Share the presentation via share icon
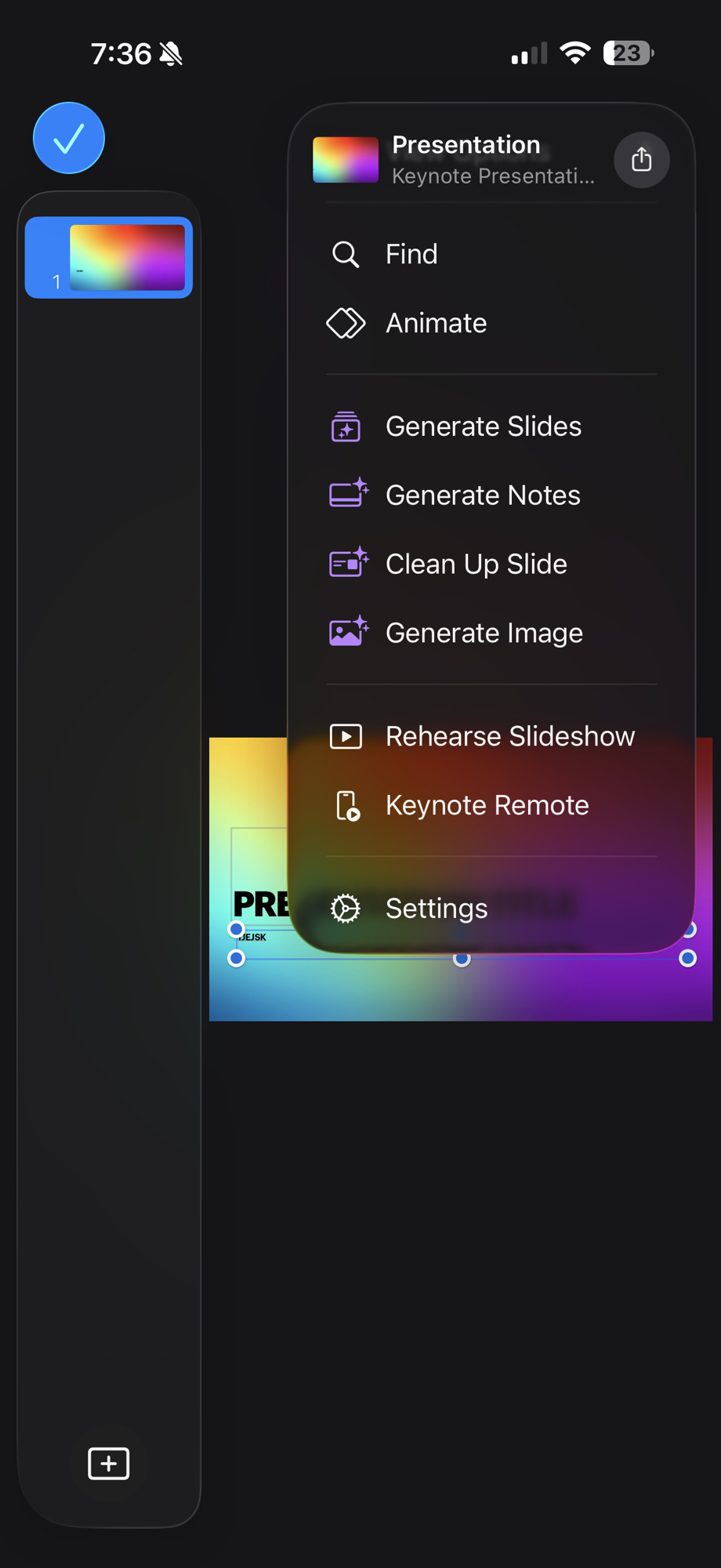 click(641, 160)
